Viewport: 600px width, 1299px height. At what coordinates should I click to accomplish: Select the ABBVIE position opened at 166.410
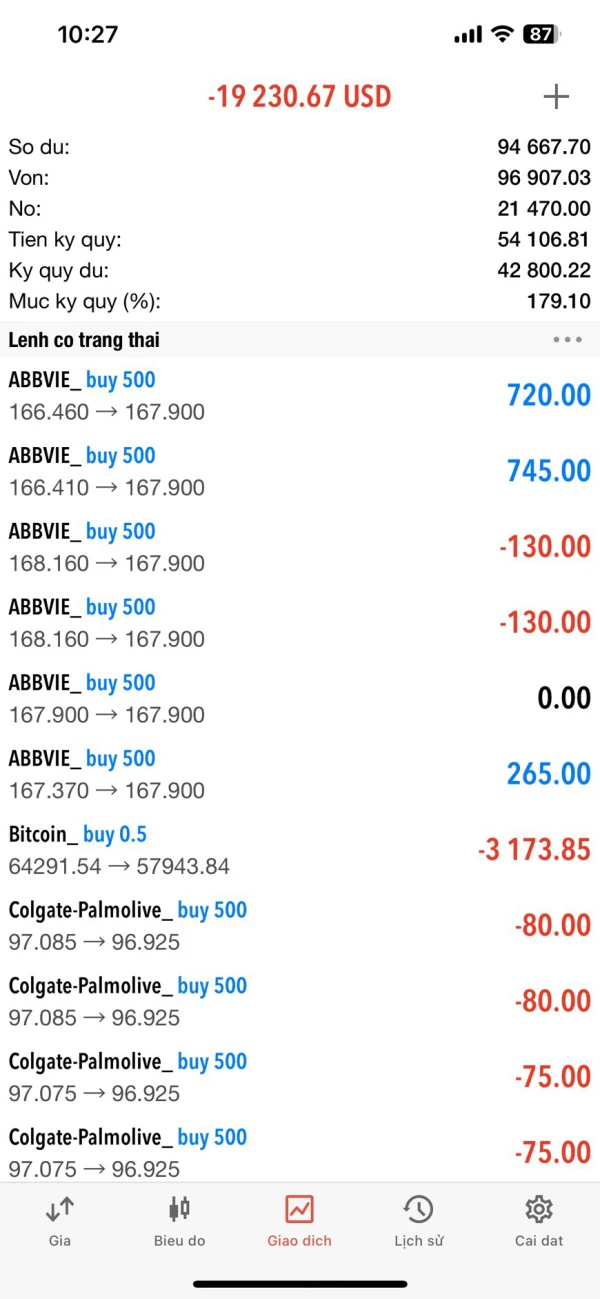[x=300, y=471]
